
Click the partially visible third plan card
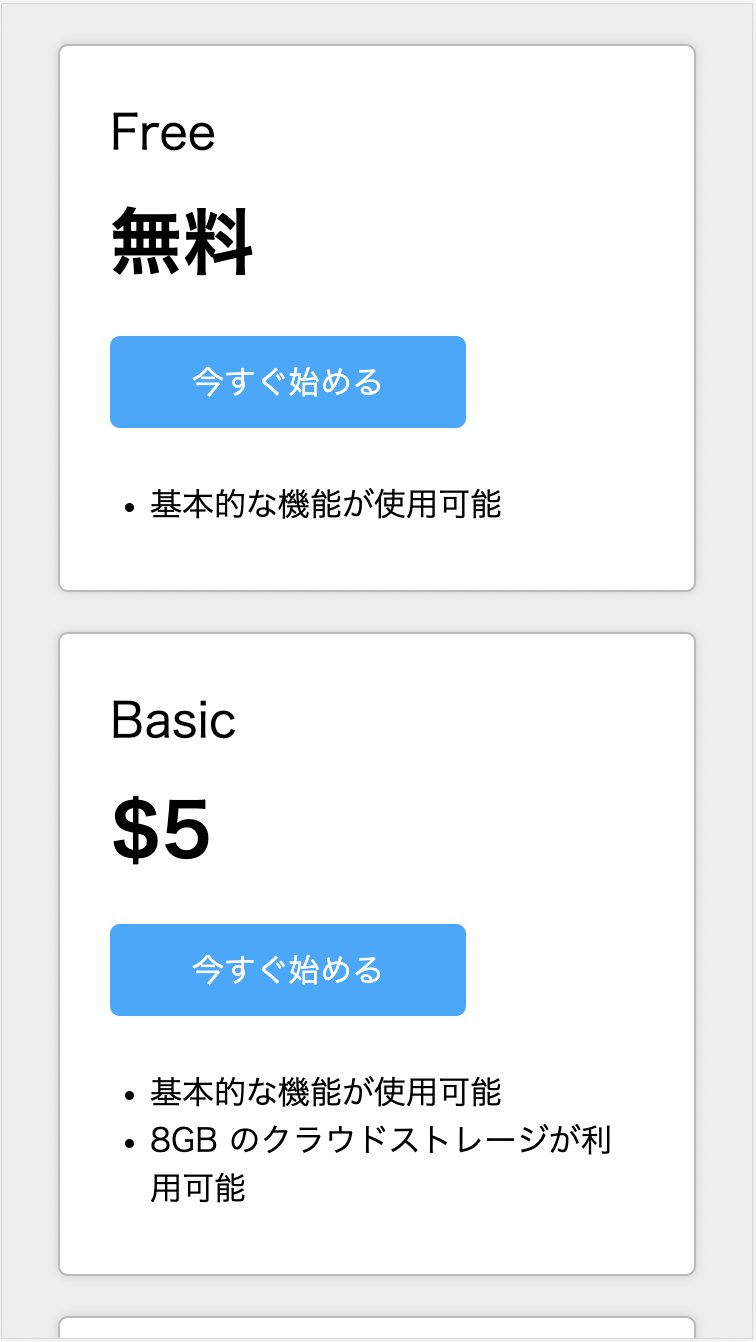tap(376, 1330)
